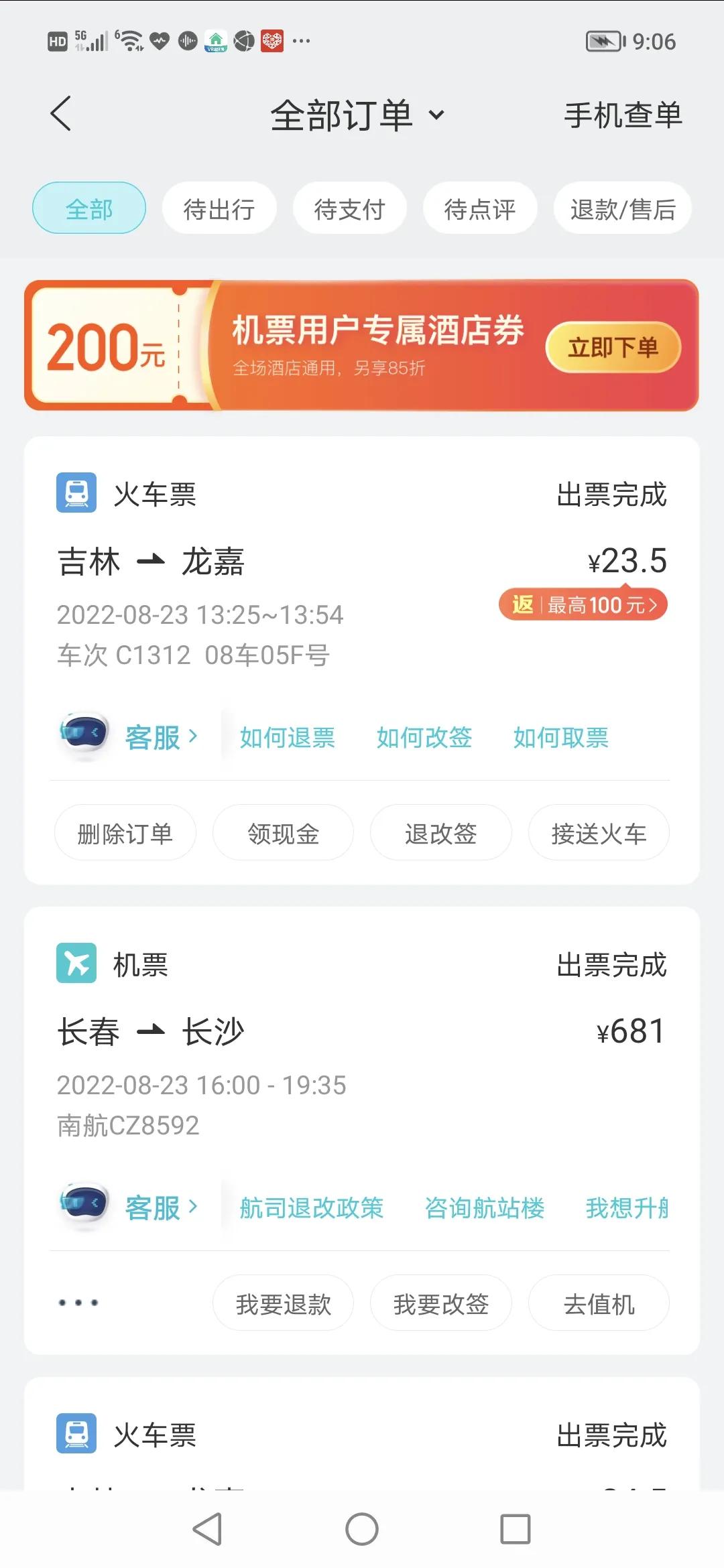The width and height of the screenshot is (724, 1568).
Task: Tap the back arrow at top left
Action: (61, 113)
